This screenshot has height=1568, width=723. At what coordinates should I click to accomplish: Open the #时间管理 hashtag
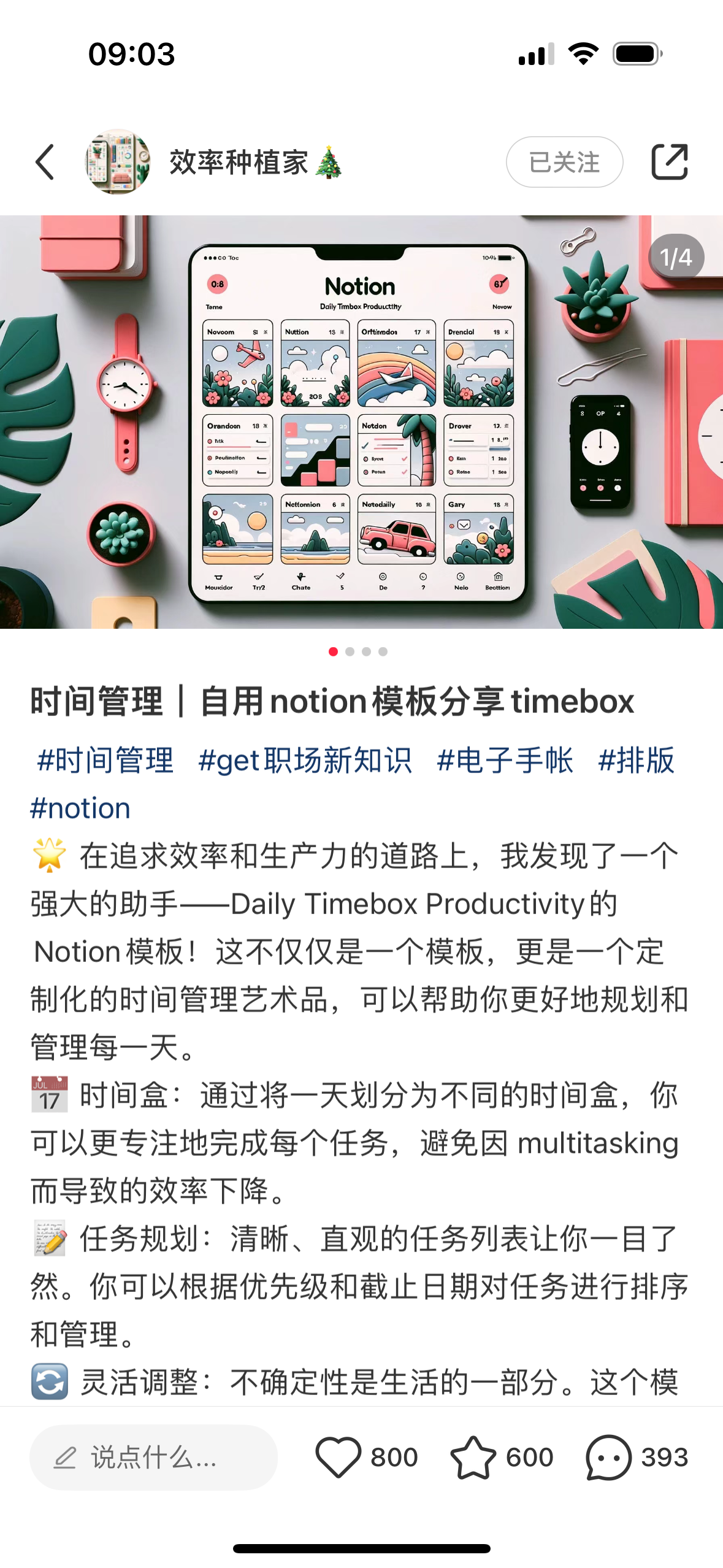pyautogui.click(x=105, y=760)
